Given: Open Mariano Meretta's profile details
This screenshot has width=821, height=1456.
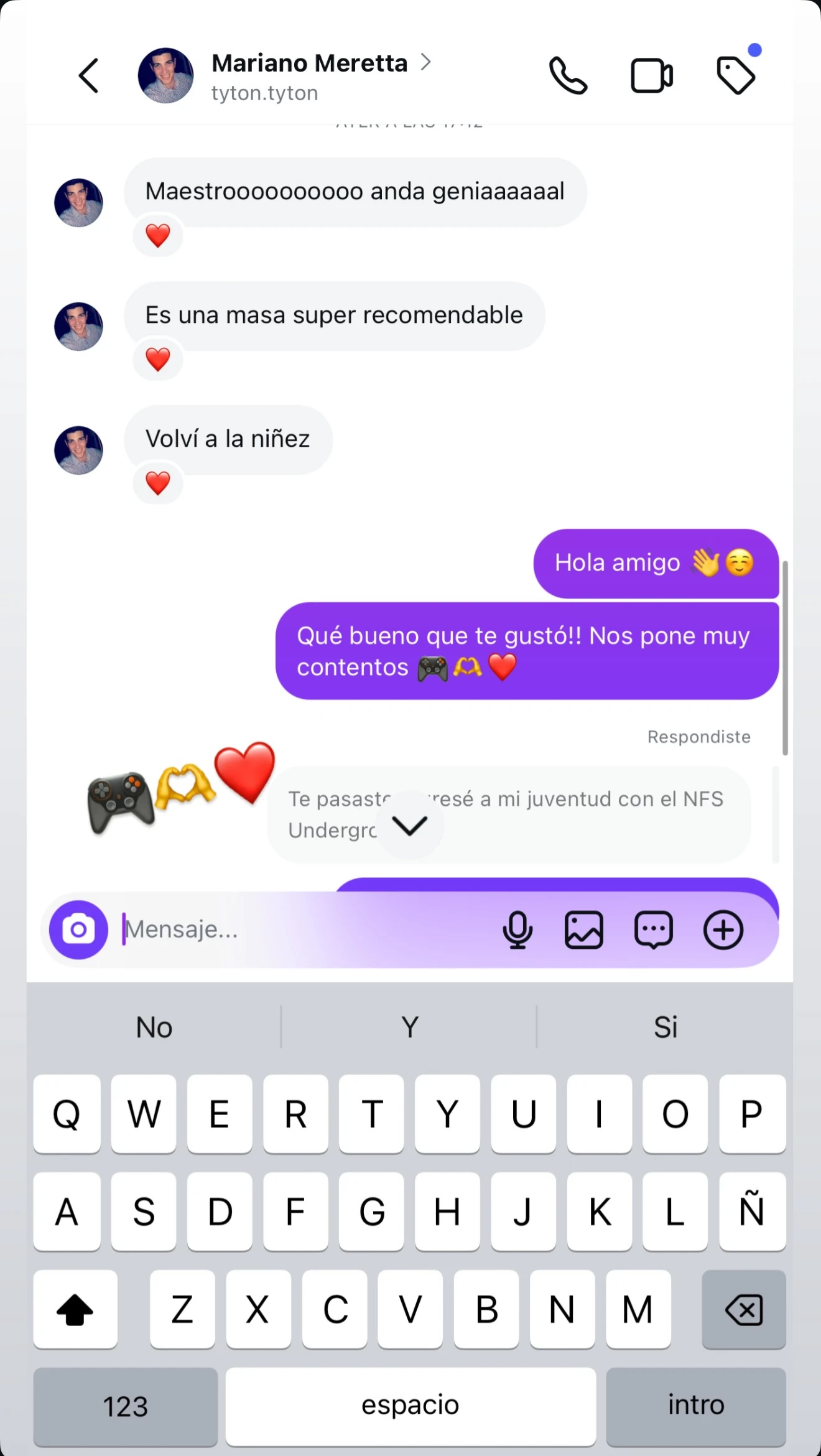Looking at the screenshot, I should pyautogui.click(x=309, y=64).
